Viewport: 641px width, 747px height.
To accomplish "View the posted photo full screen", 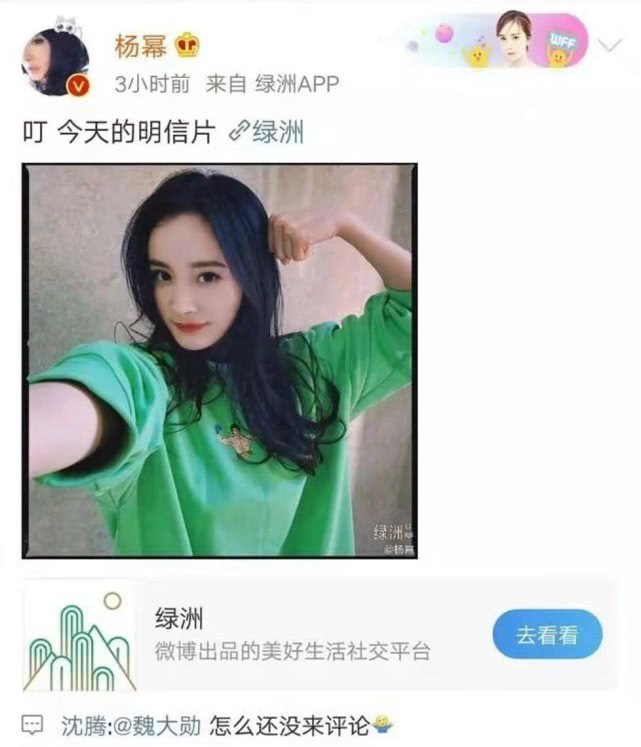I will [220, 361].
